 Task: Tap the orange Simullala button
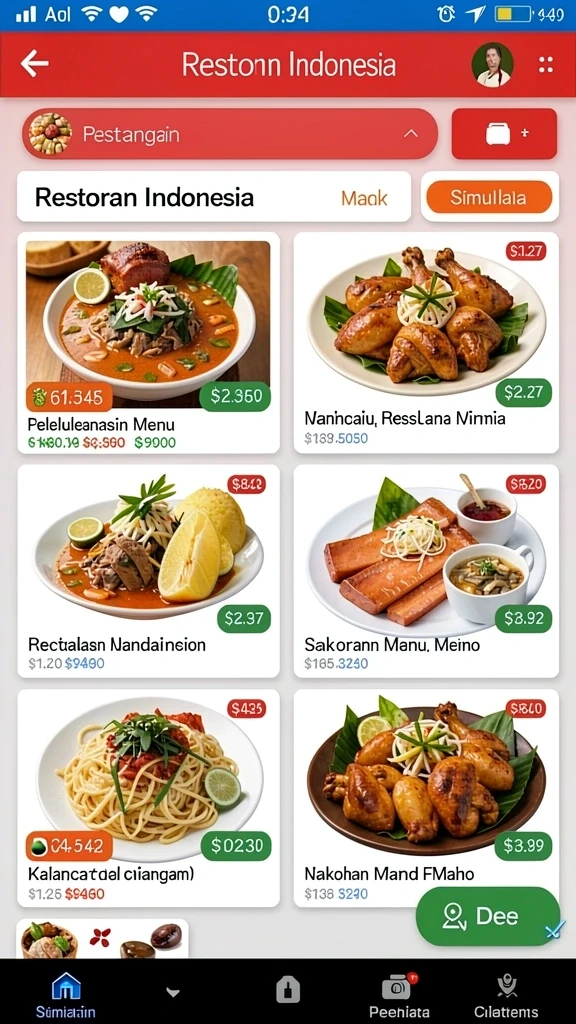(488, 197)
